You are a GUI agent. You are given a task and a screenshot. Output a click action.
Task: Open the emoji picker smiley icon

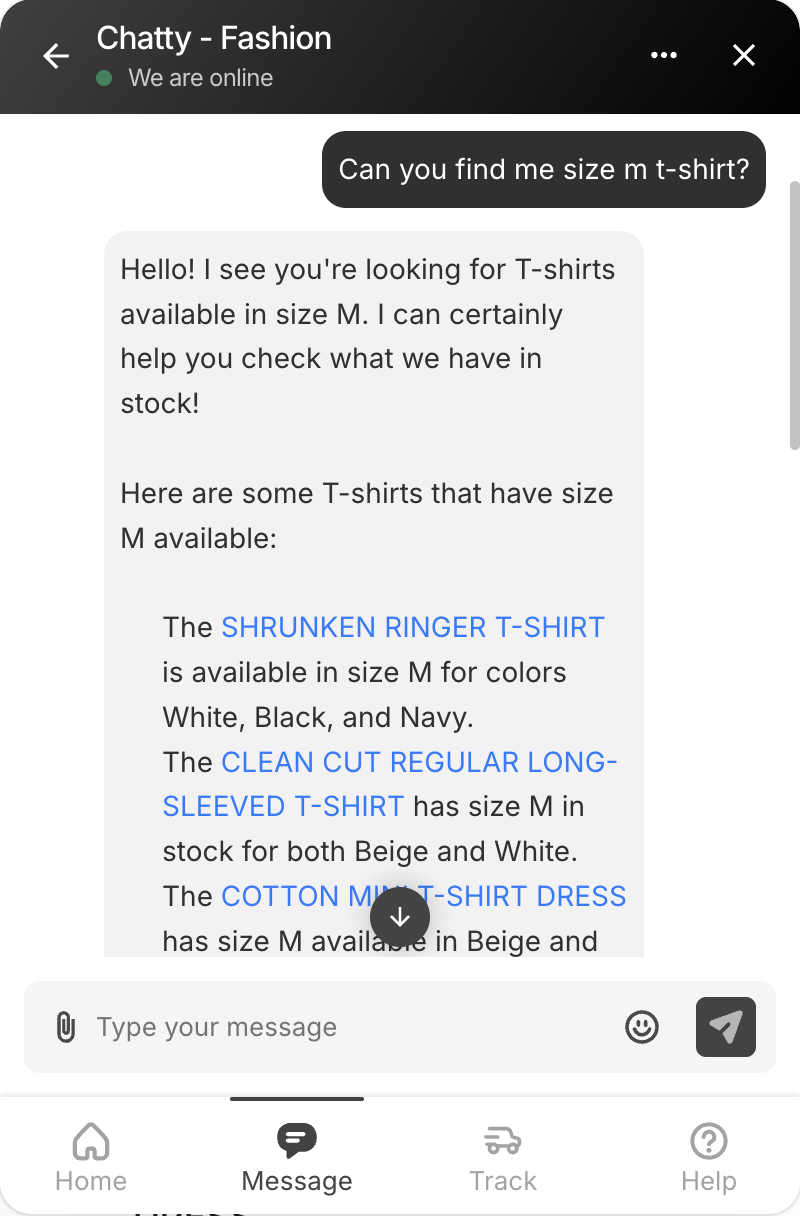click(642, 1027)
